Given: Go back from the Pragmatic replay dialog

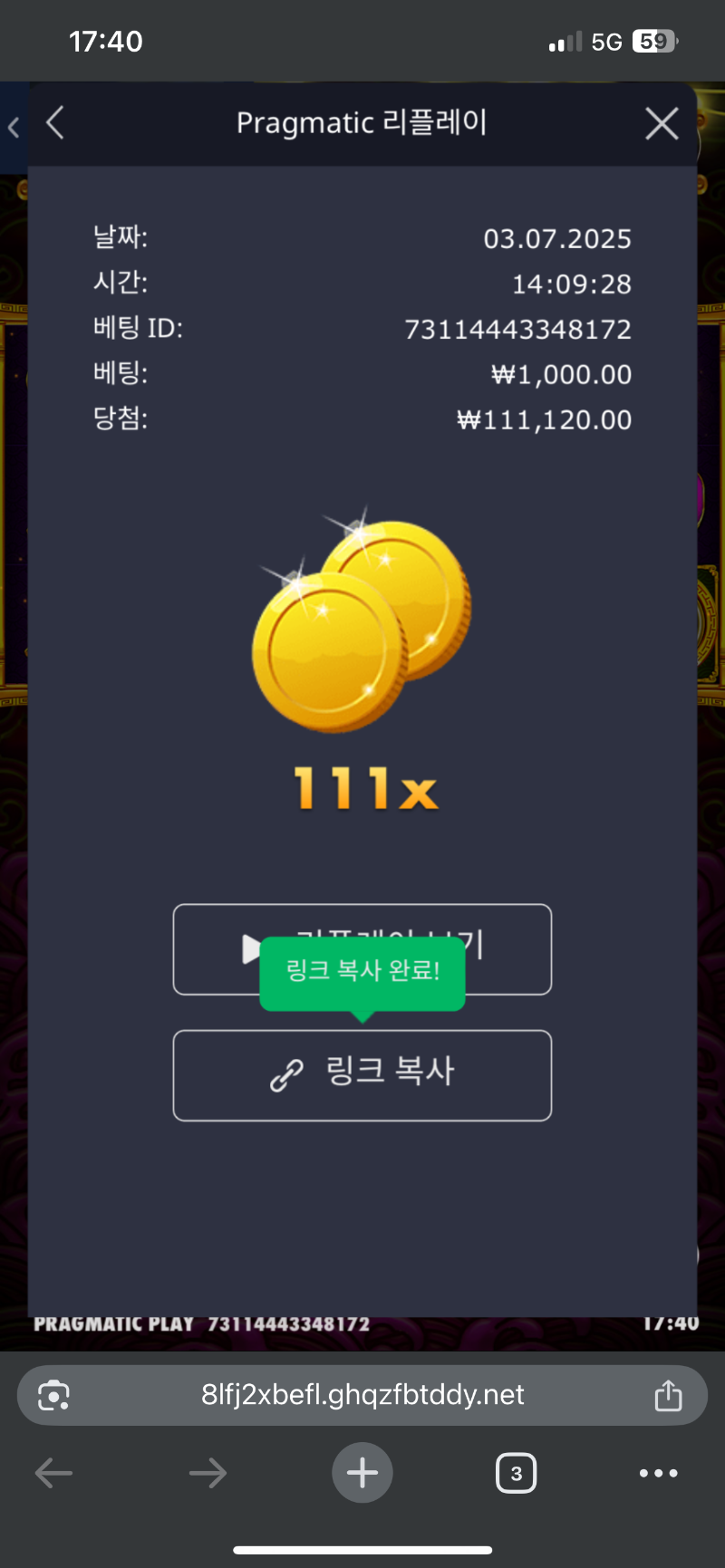Looking at the screenshot, I should [x=56, y=123].
